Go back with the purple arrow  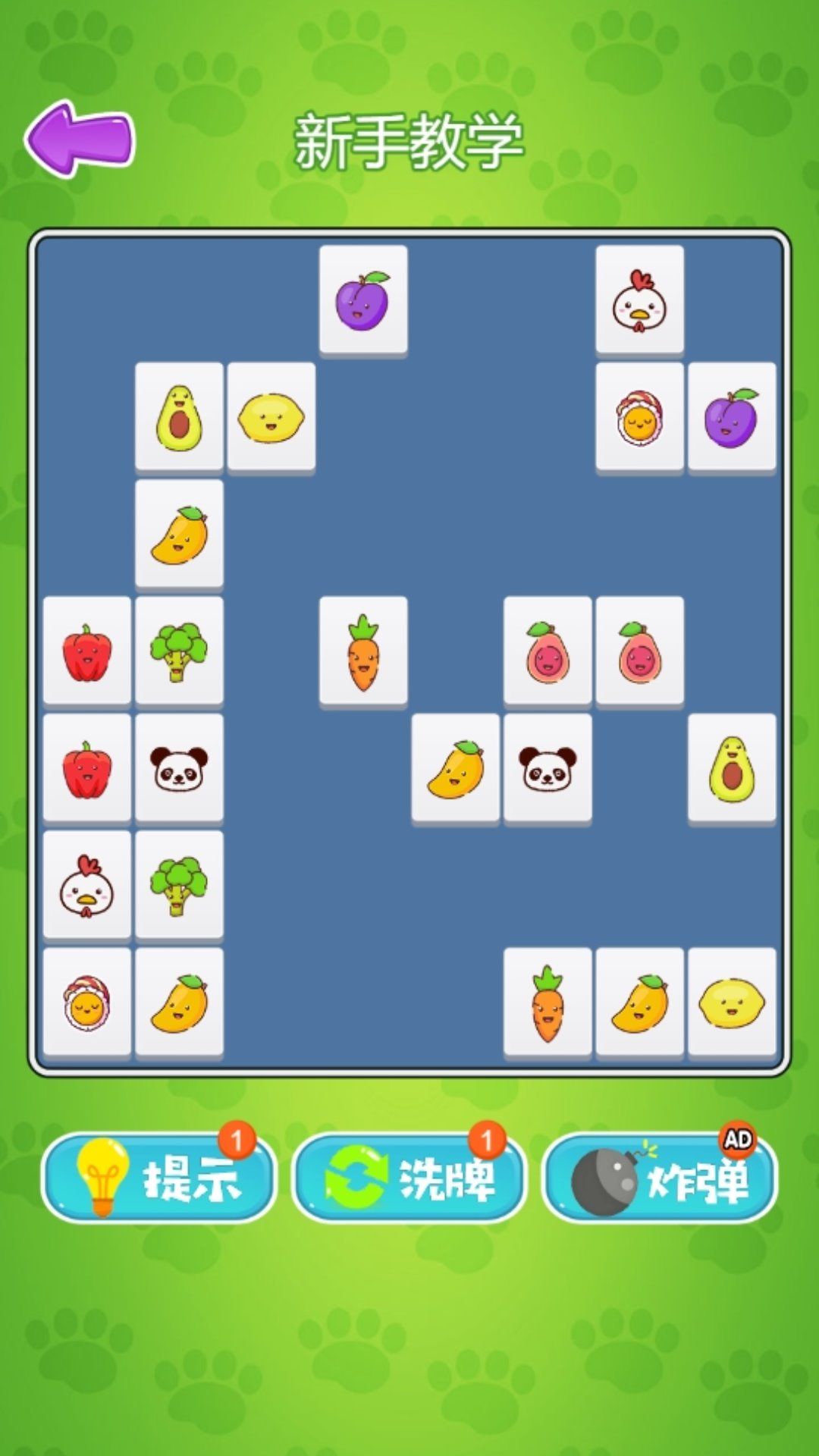pos(80,140)
